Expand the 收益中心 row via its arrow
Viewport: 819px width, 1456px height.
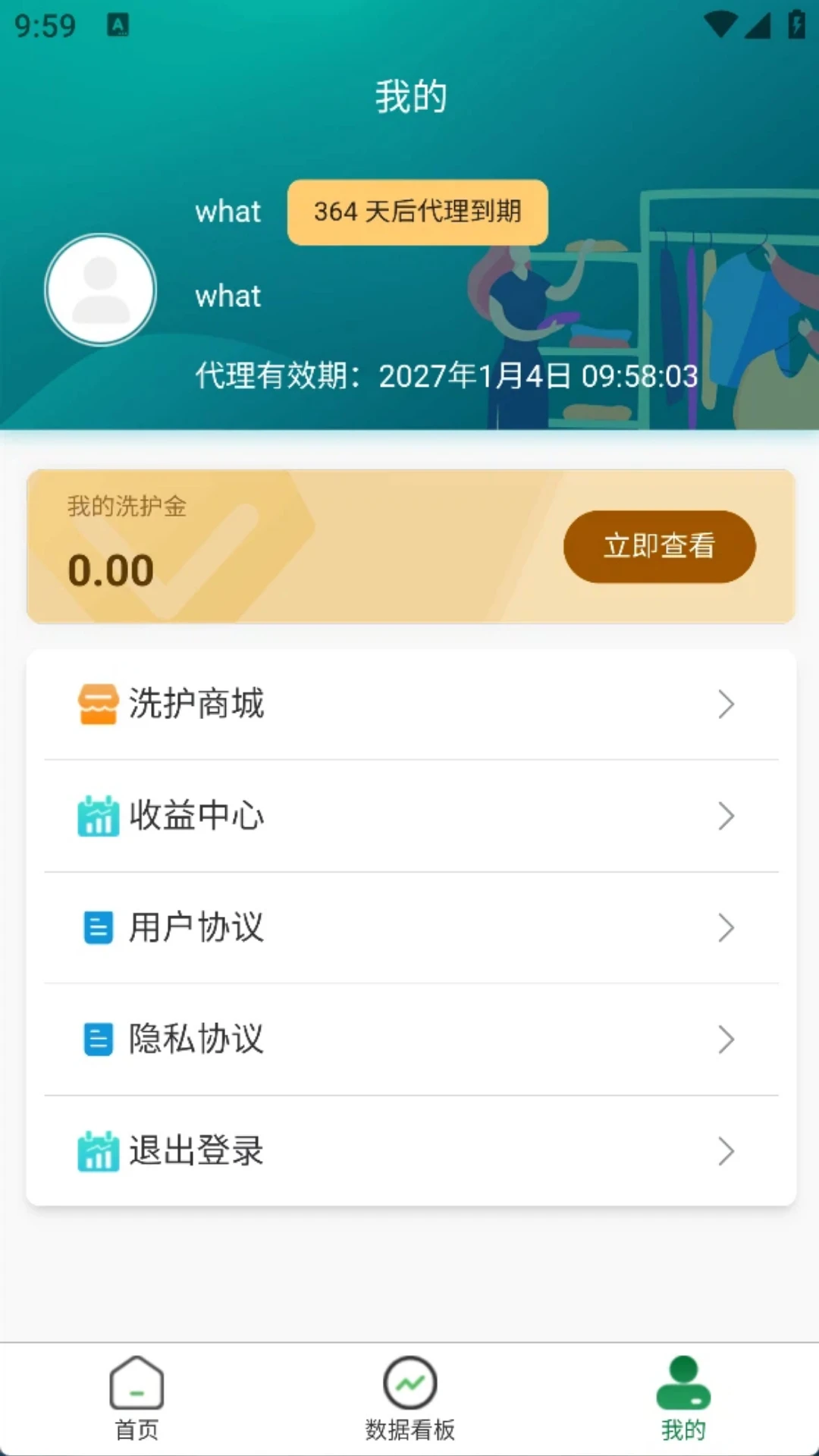pos(726,817)
